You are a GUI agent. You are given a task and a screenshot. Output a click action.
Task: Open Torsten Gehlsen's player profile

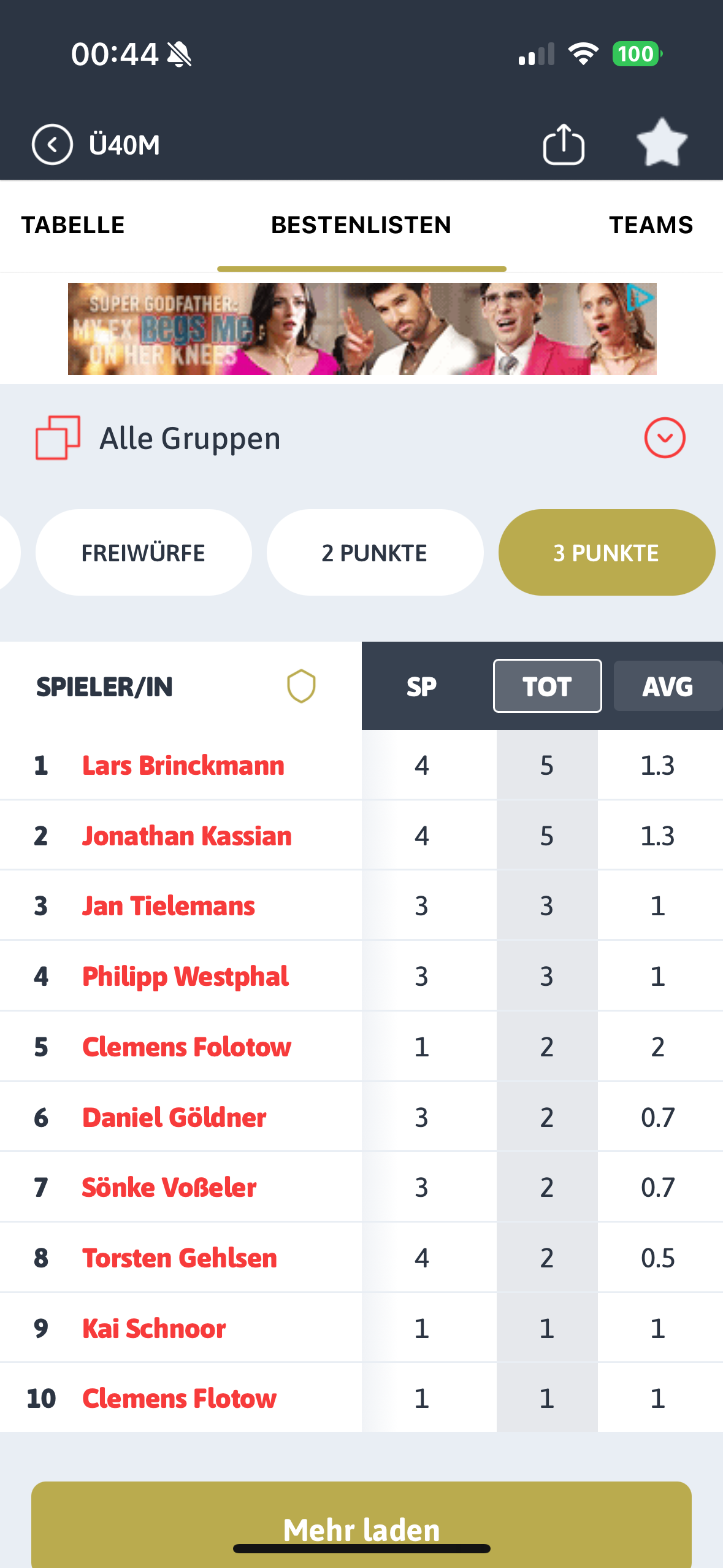[180, 1258]
